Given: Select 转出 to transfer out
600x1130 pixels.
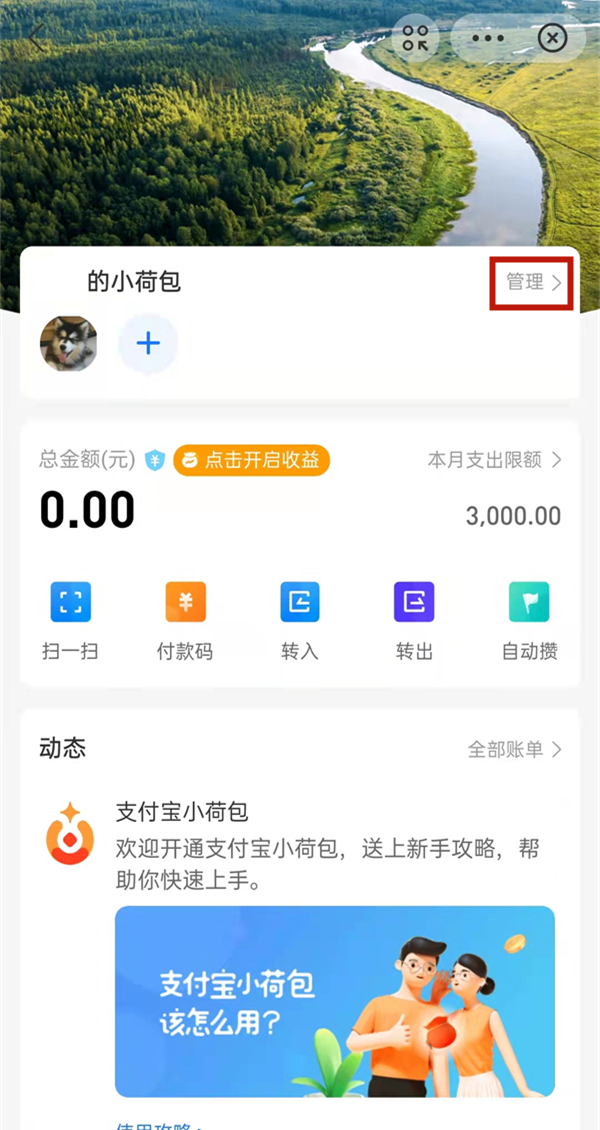Looking at the screenshot, I should pos(414,620).
